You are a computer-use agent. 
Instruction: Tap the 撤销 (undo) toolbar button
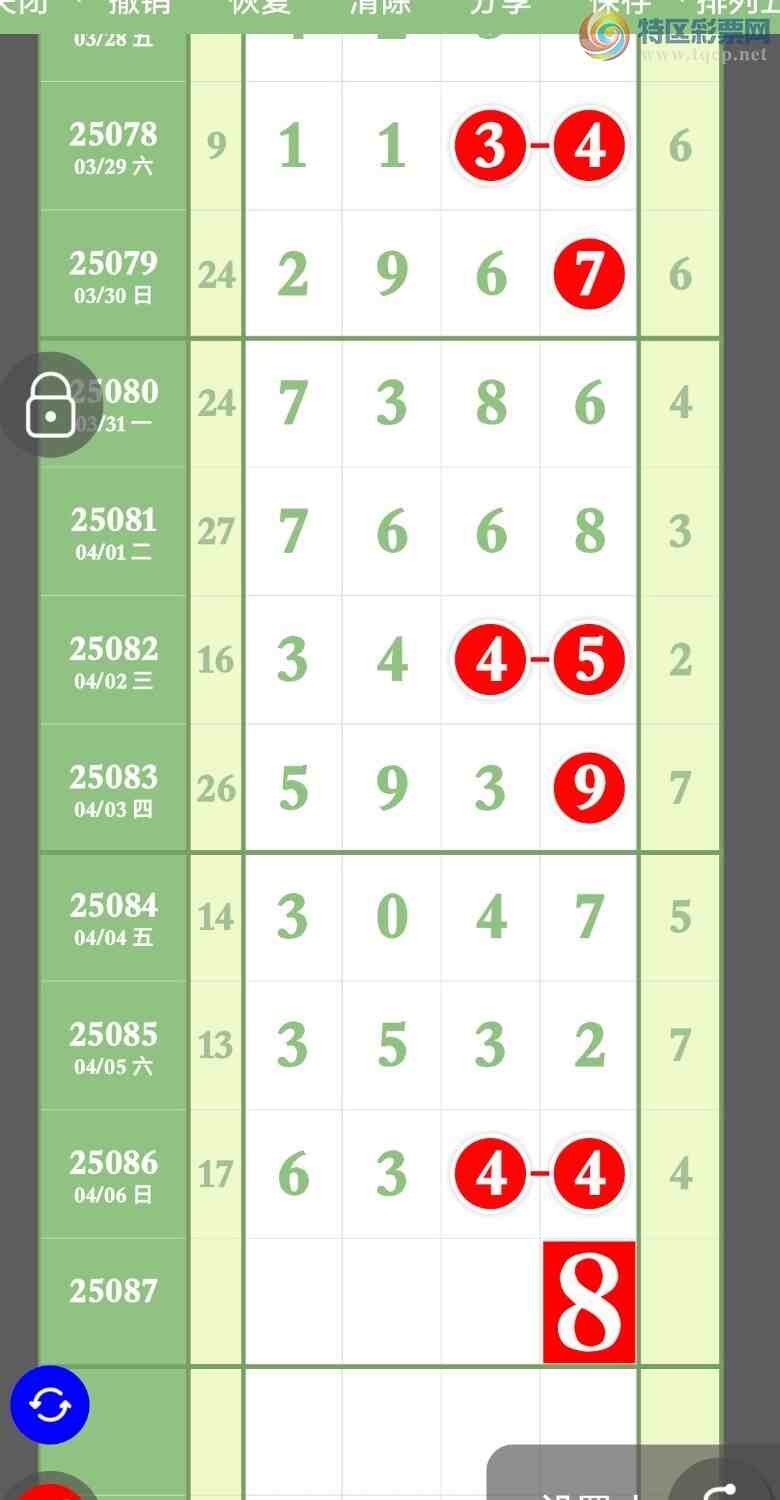(139, 8)
